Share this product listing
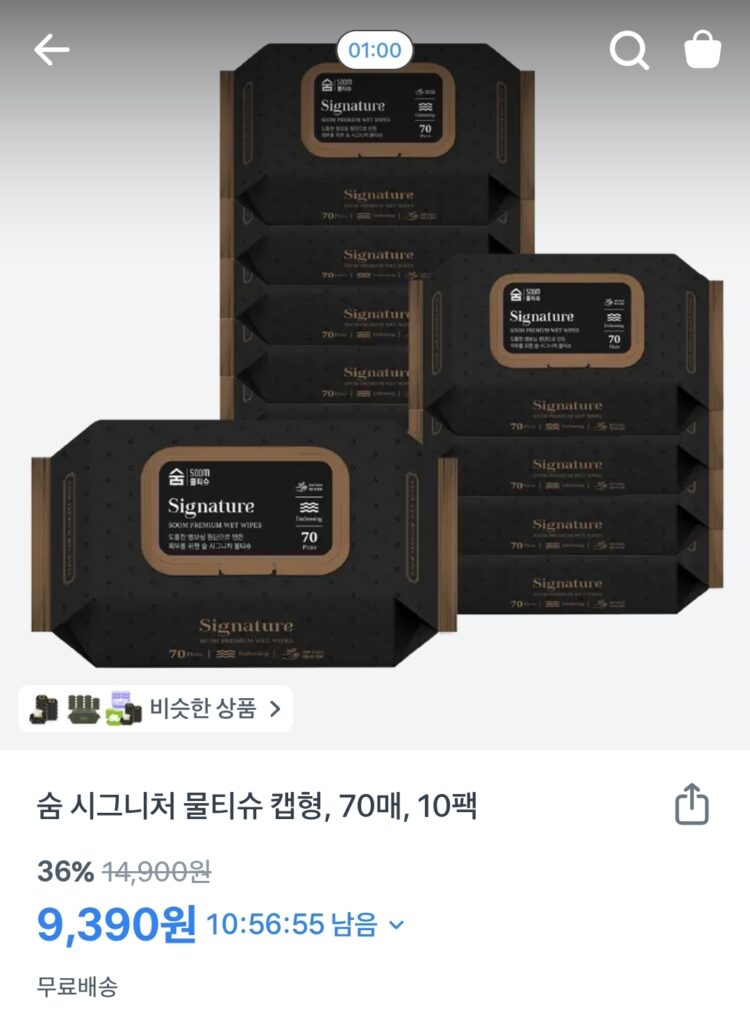 coord(691,805)
